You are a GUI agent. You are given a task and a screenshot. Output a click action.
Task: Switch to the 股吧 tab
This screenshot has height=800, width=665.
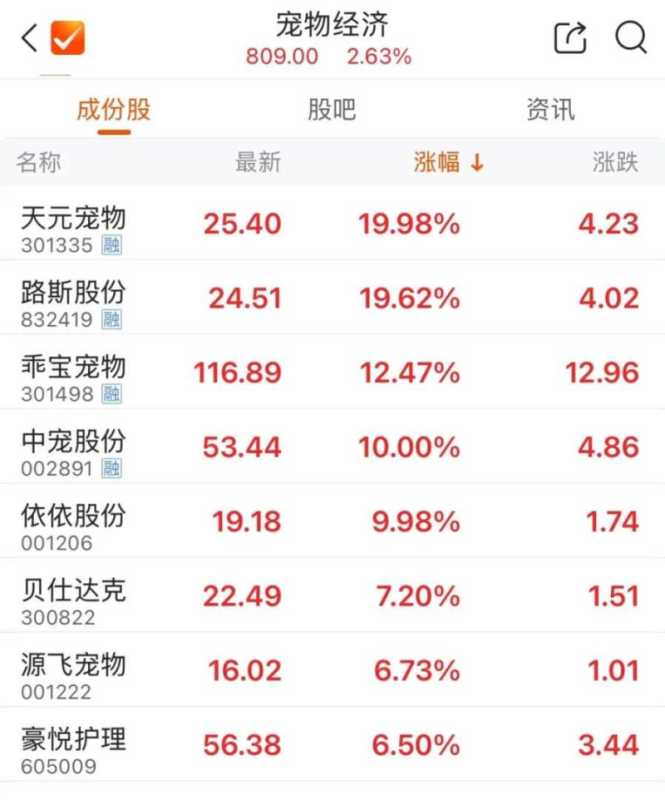331,109
